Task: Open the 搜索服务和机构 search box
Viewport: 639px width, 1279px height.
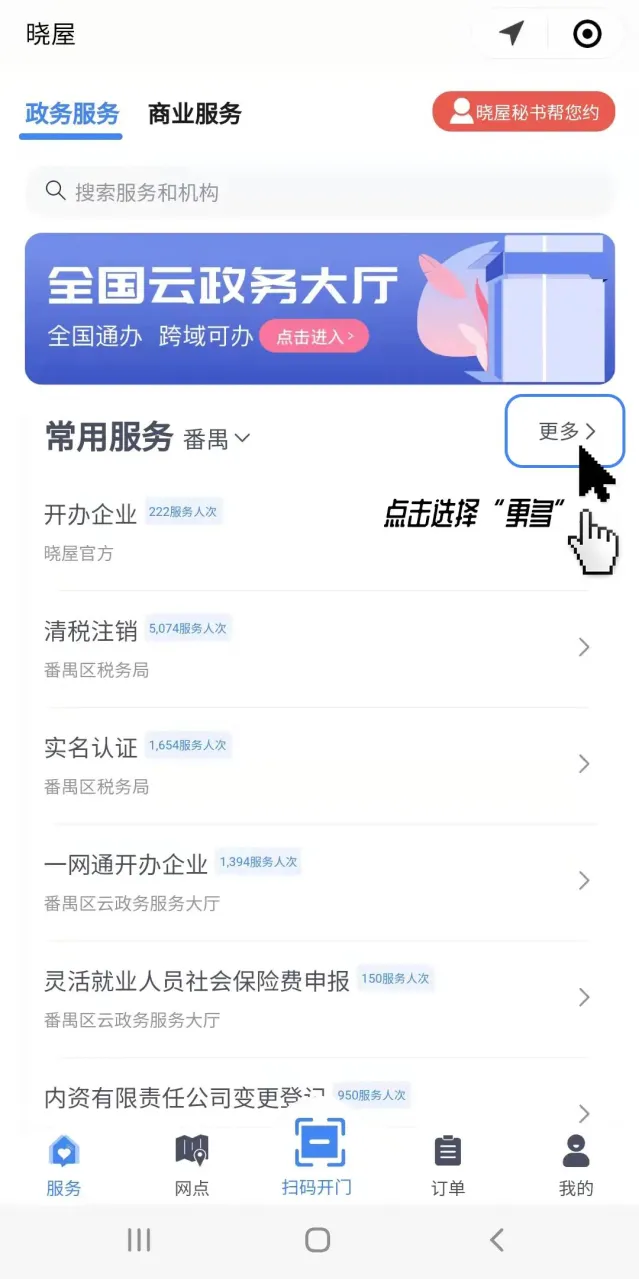Action: click(x=319, y=192)
